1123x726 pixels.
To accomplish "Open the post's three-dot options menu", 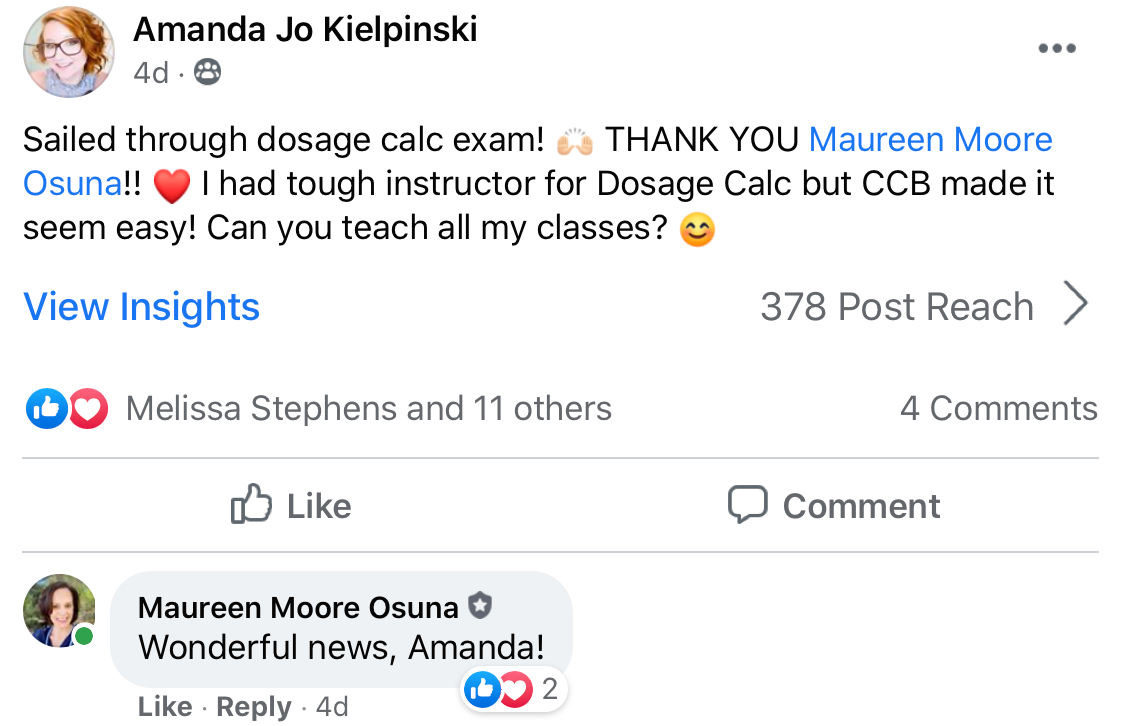I will tap(1057, 49).
